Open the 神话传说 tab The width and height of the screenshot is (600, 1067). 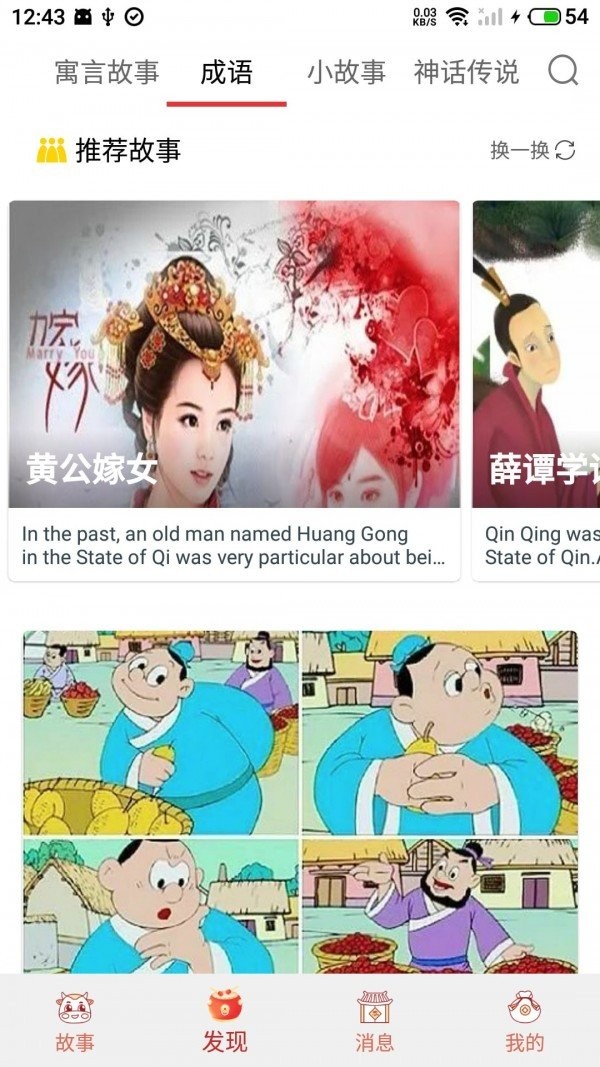466,72
